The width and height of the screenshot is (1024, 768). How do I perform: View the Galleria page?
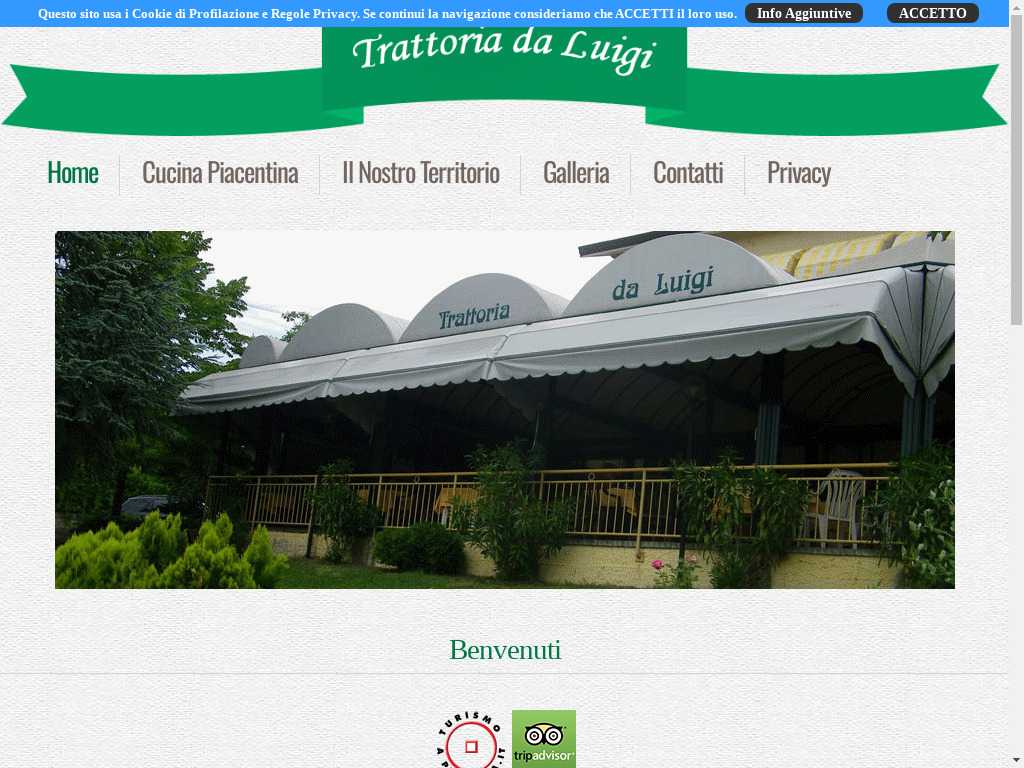576,173
